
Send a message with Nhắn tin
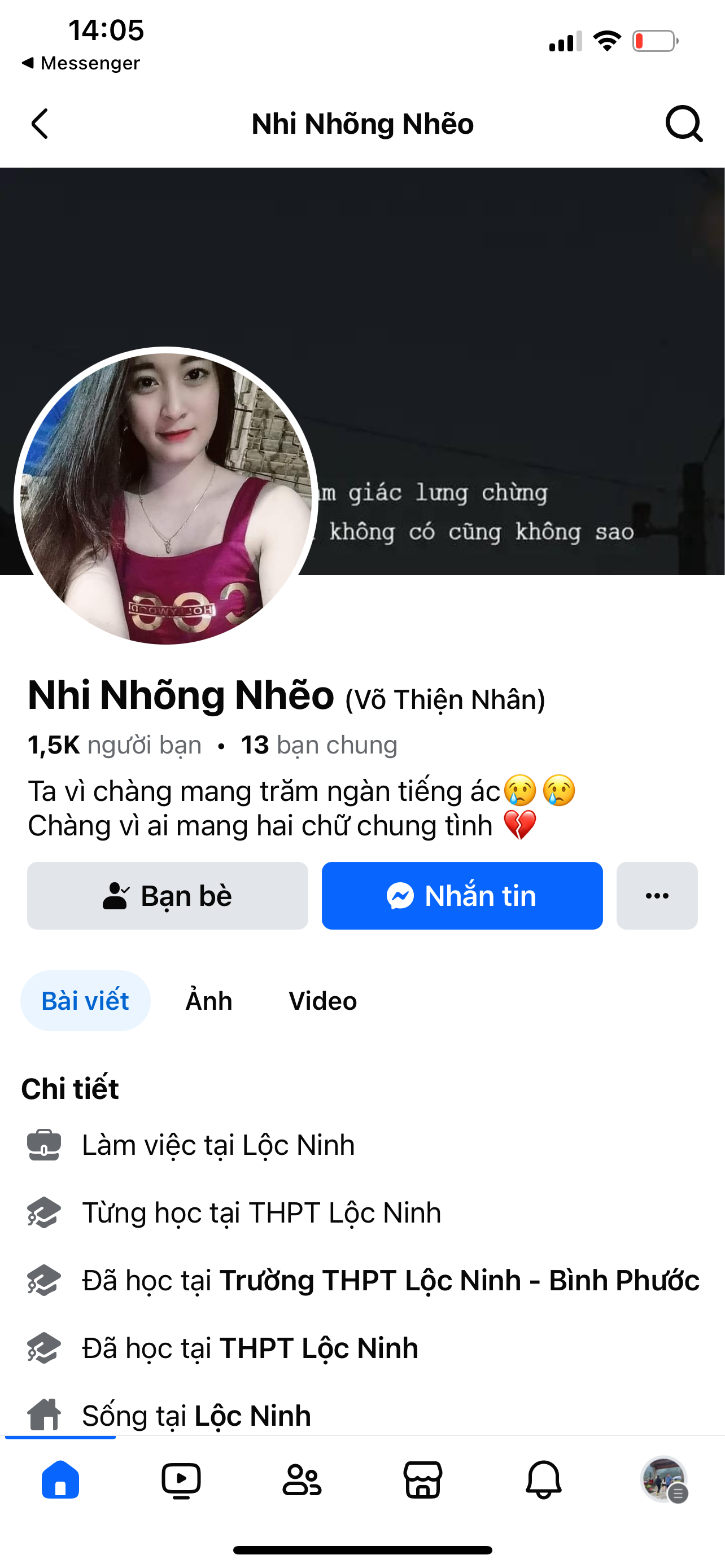pyautogui.click(x=462, y=895)
